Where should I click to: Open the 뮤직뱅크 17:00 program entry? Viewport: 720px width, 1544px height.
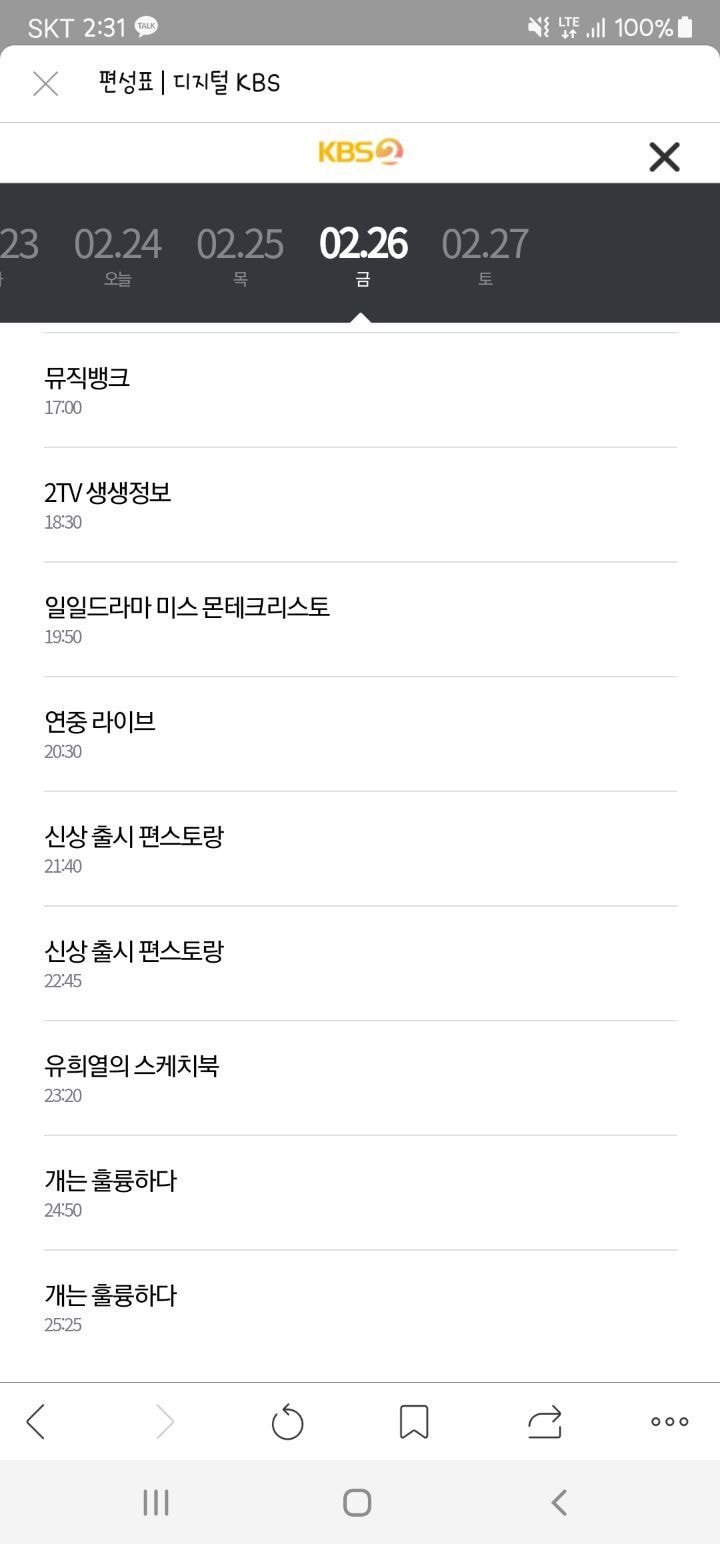click(360, 389)
